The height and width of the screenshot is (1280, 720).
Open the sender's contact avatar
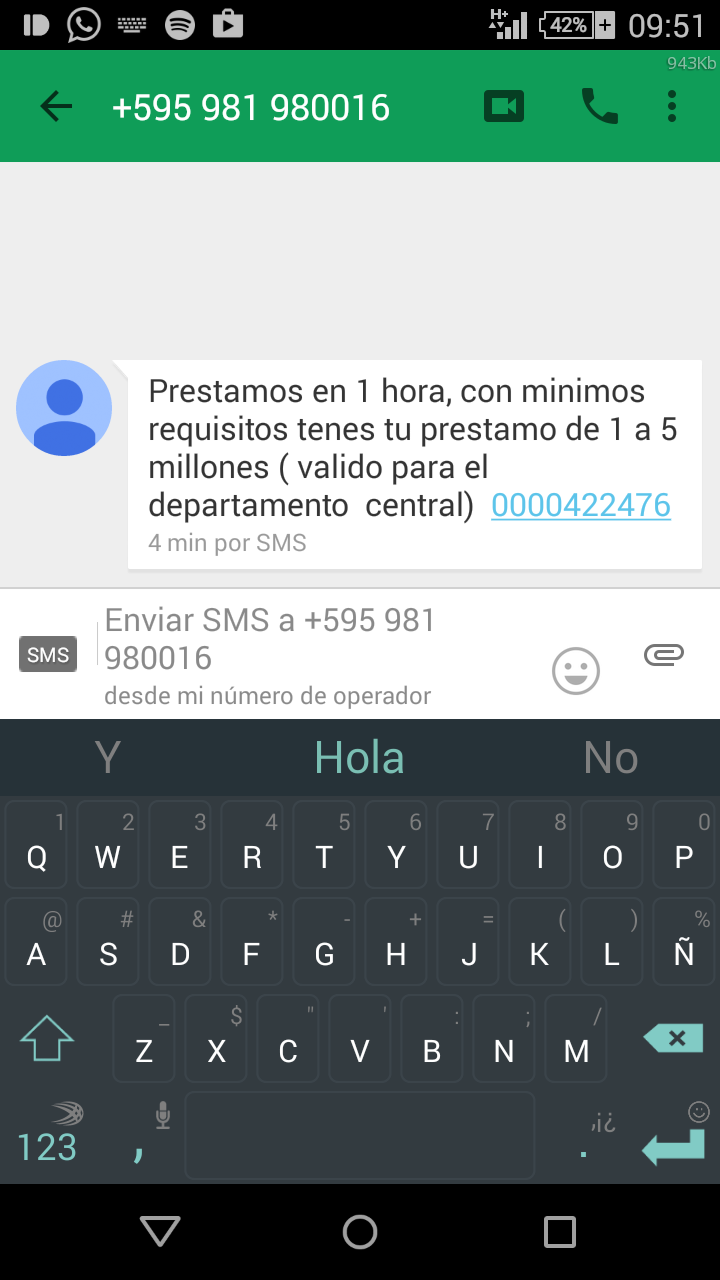[x=64, y=408]
